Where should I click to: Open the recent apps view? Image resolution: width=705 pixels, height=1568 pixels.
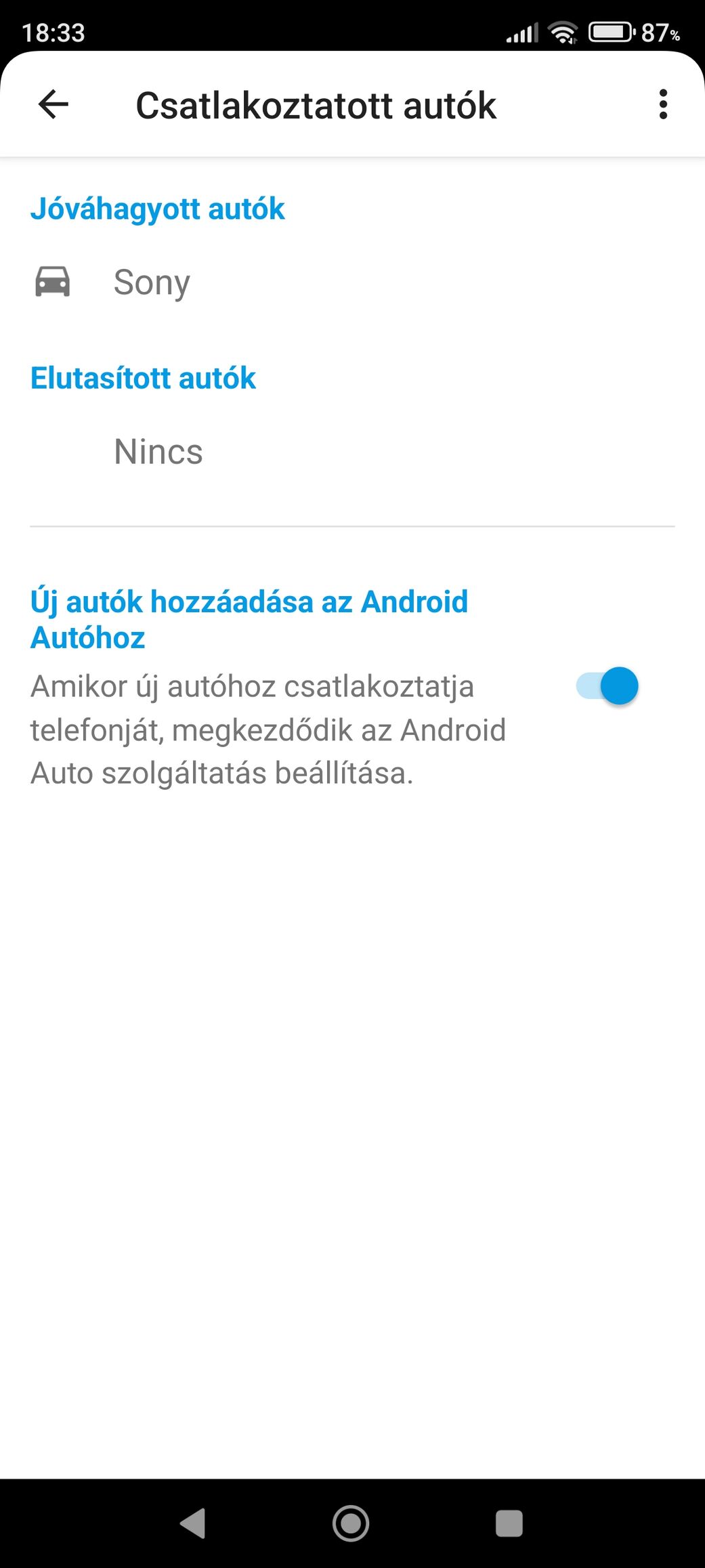(509, 1524)
